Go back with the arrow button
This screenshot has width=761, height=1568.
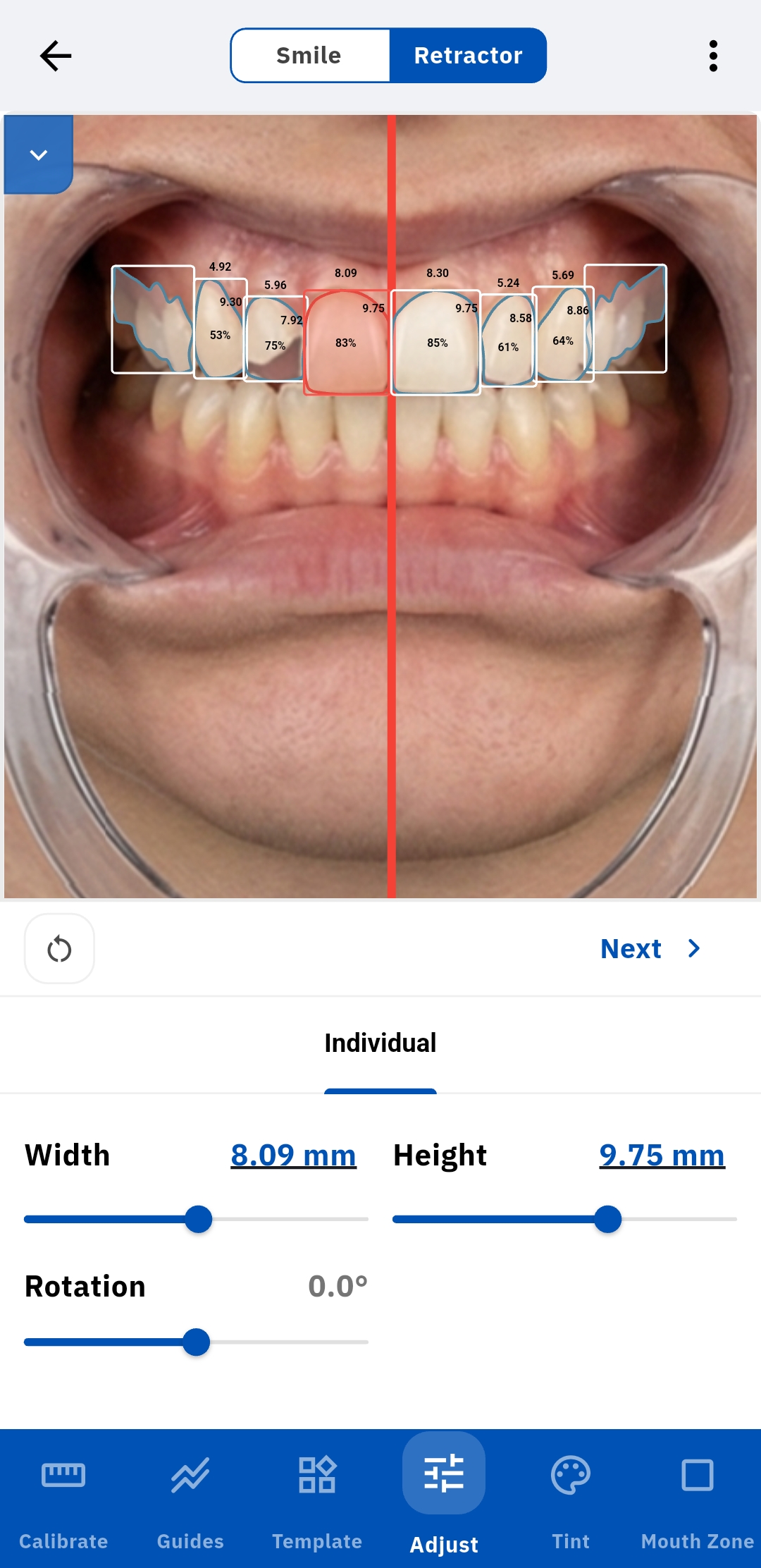tap(55, 55)
